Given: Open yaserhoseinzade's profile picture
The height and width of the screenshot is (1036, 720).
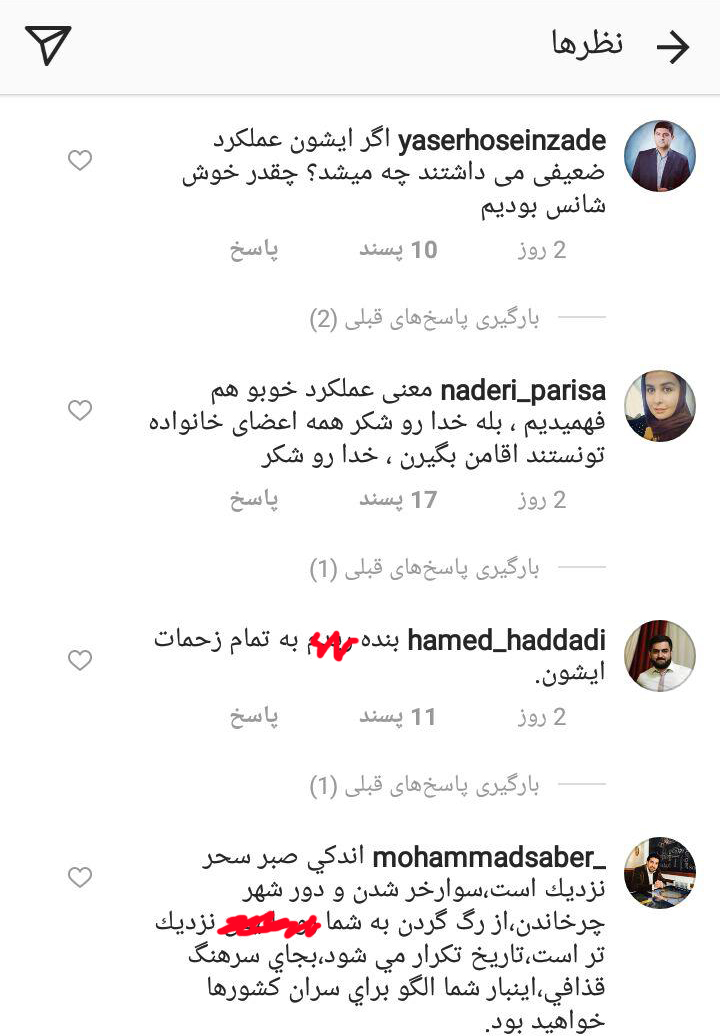Looking at the screenshot, I should pos(659,156).
